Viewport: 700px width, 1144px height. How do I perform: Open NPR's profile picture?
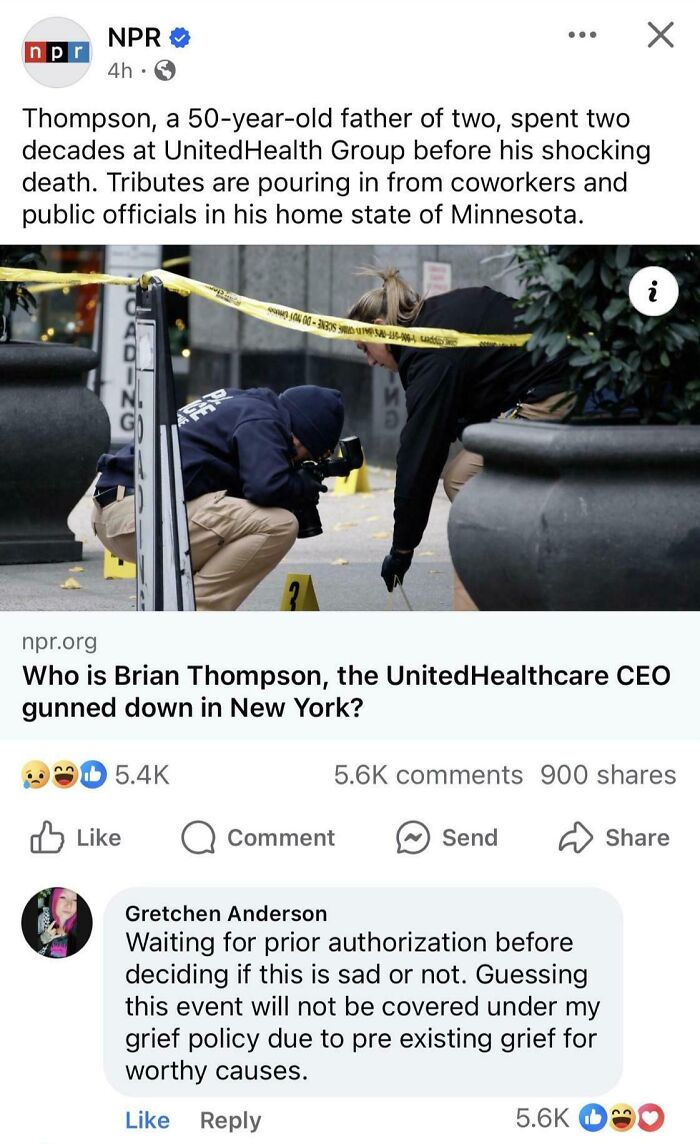click(57, 53)
